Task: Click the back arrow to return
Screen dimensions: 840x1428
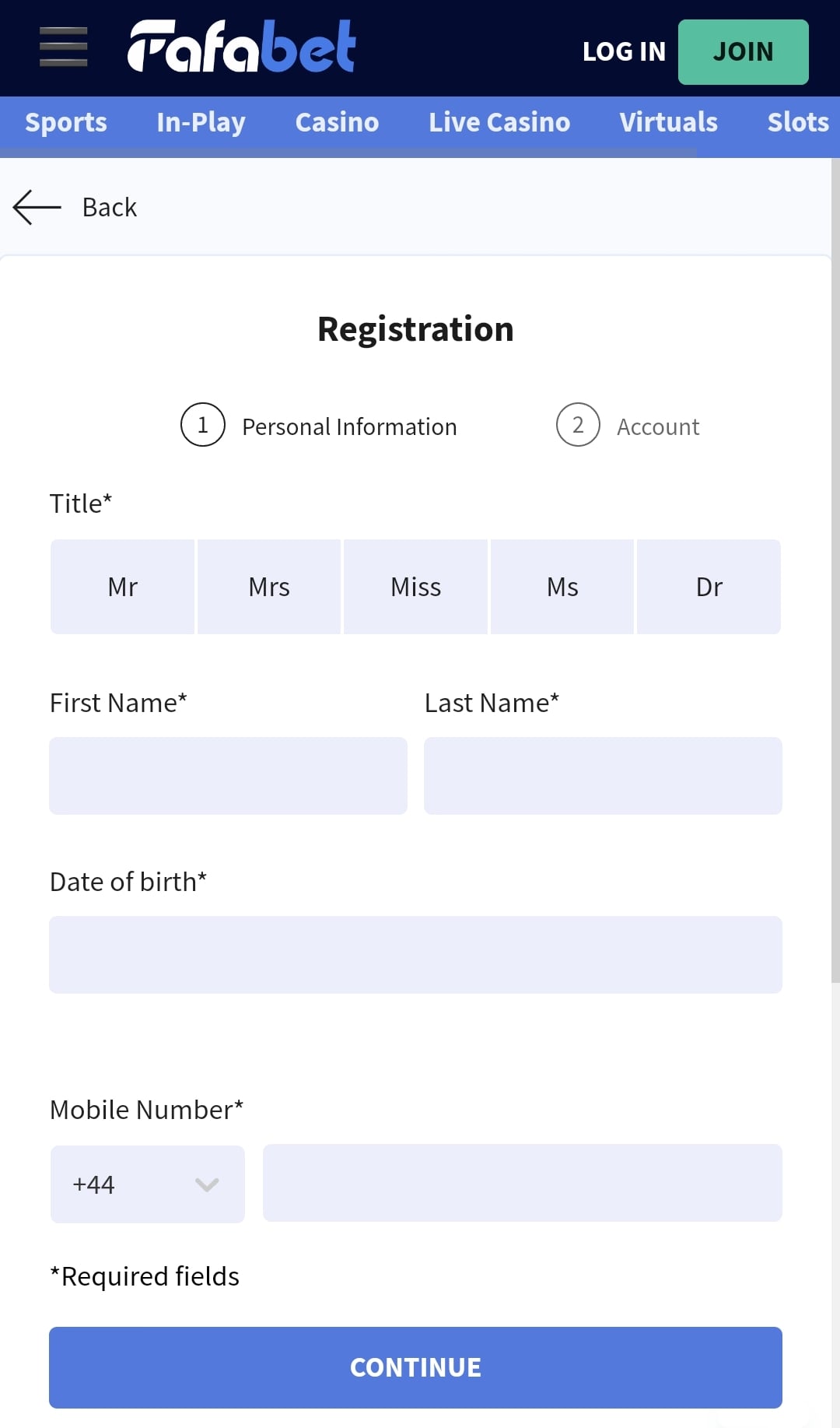Action: coord(37,207)
